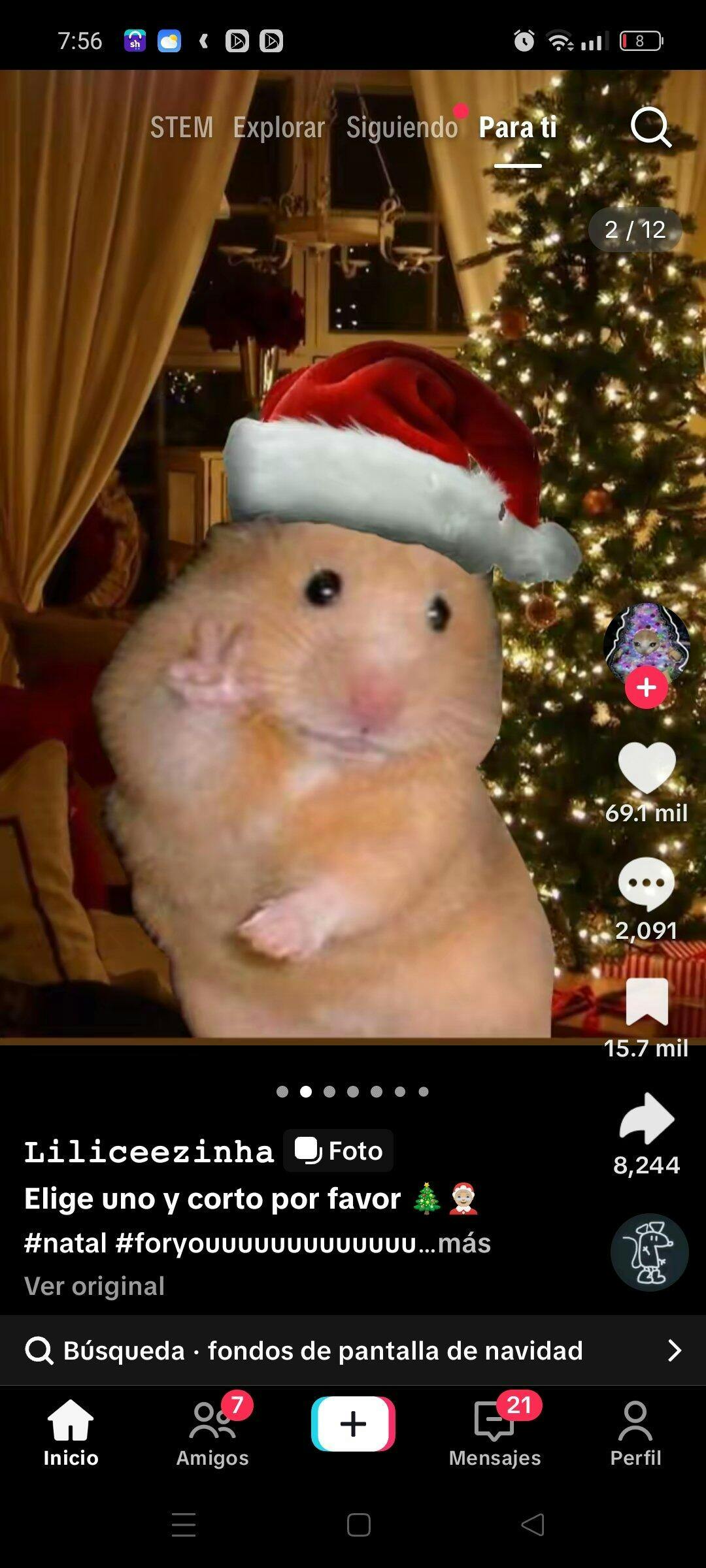Tap Ver original to show original caption
This screenshot has width=706, height=1568.
[x=94, y=1286]
